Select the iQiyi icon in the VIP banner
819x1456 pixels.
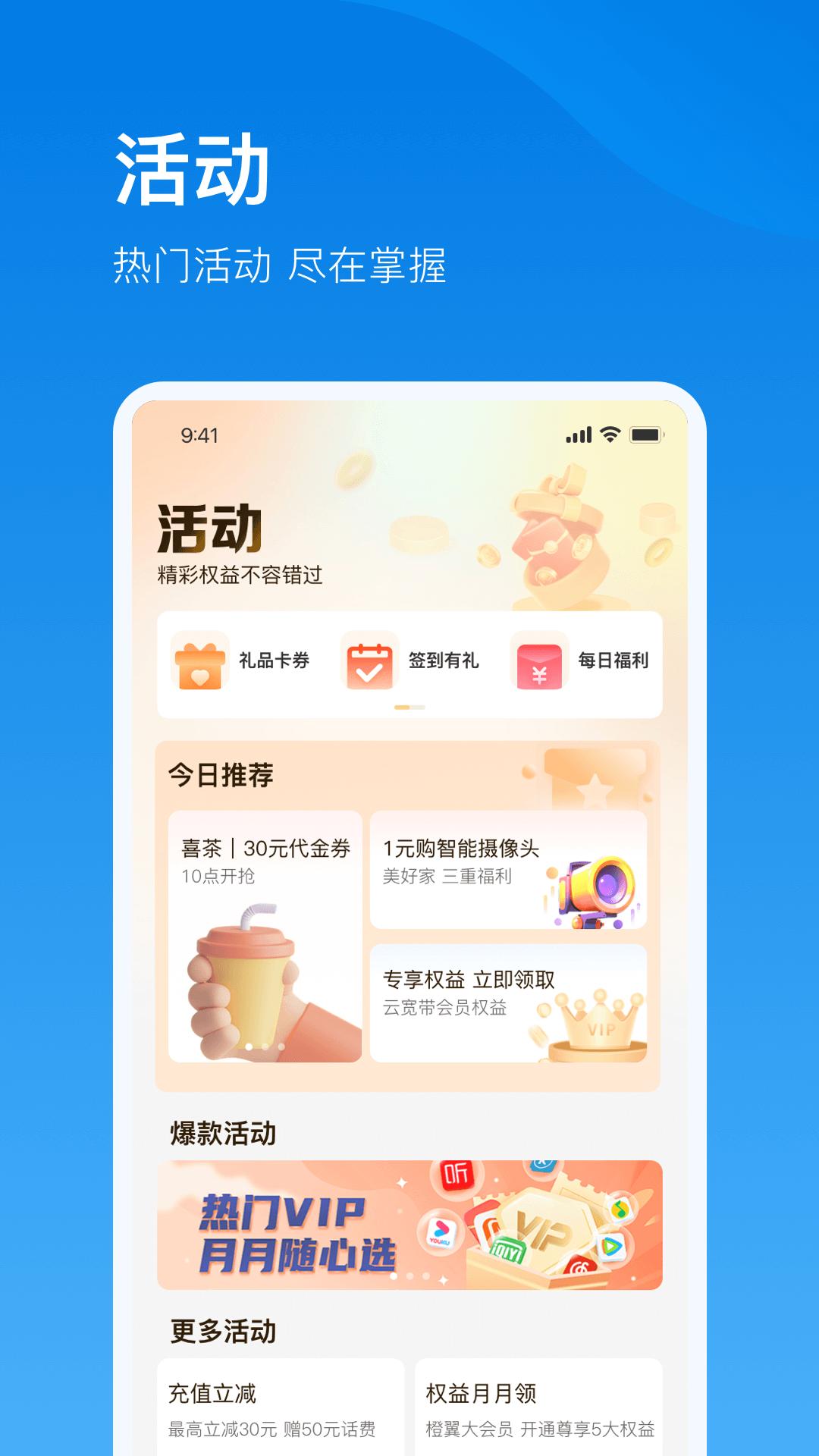point(508,1250)
